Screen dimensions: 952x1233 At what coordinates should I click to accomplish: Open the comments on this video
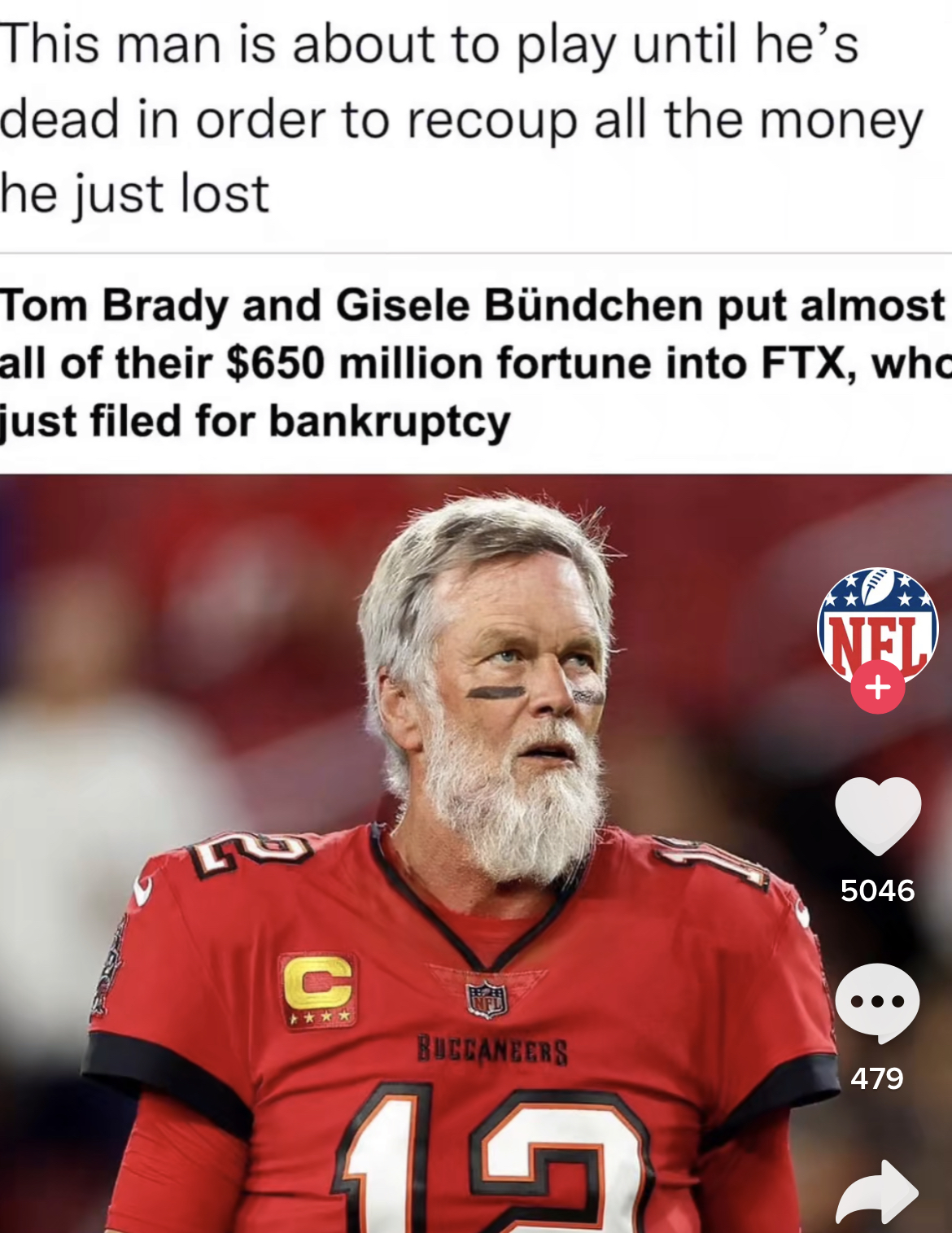pyautogui.click(x=877, y=1003)
